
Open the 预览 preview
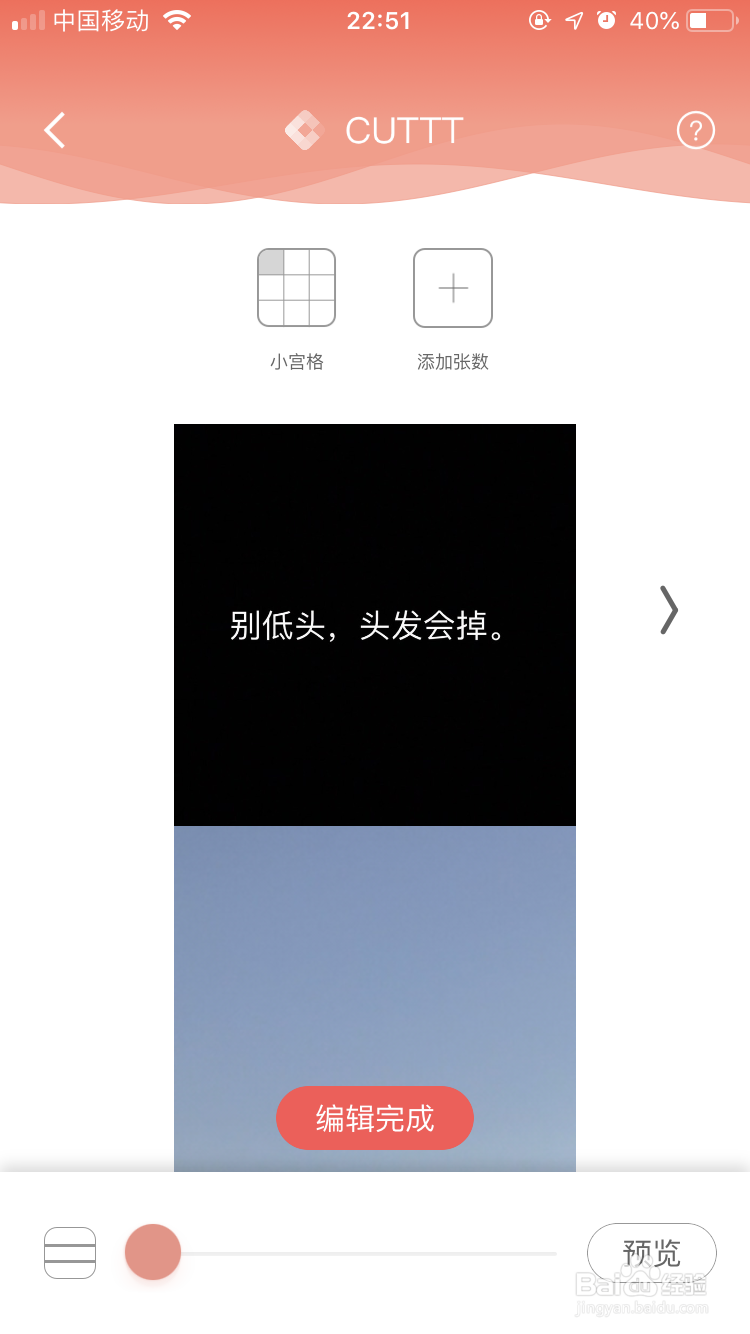click(652, 1253)
